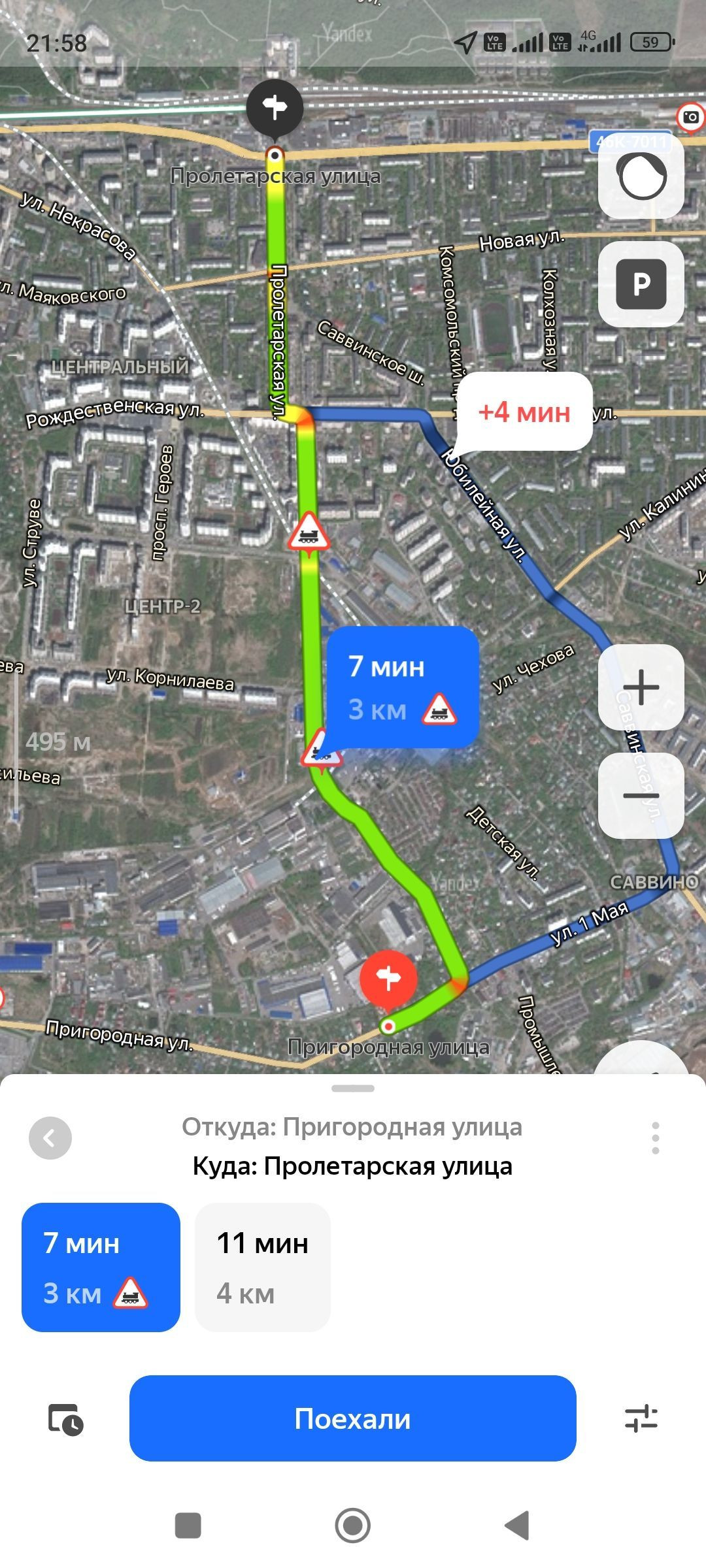The width and height of the screenshot is (706, 1568).
Task: Open the traffic camera icon on the map
Action: click(x=690, y=118)
